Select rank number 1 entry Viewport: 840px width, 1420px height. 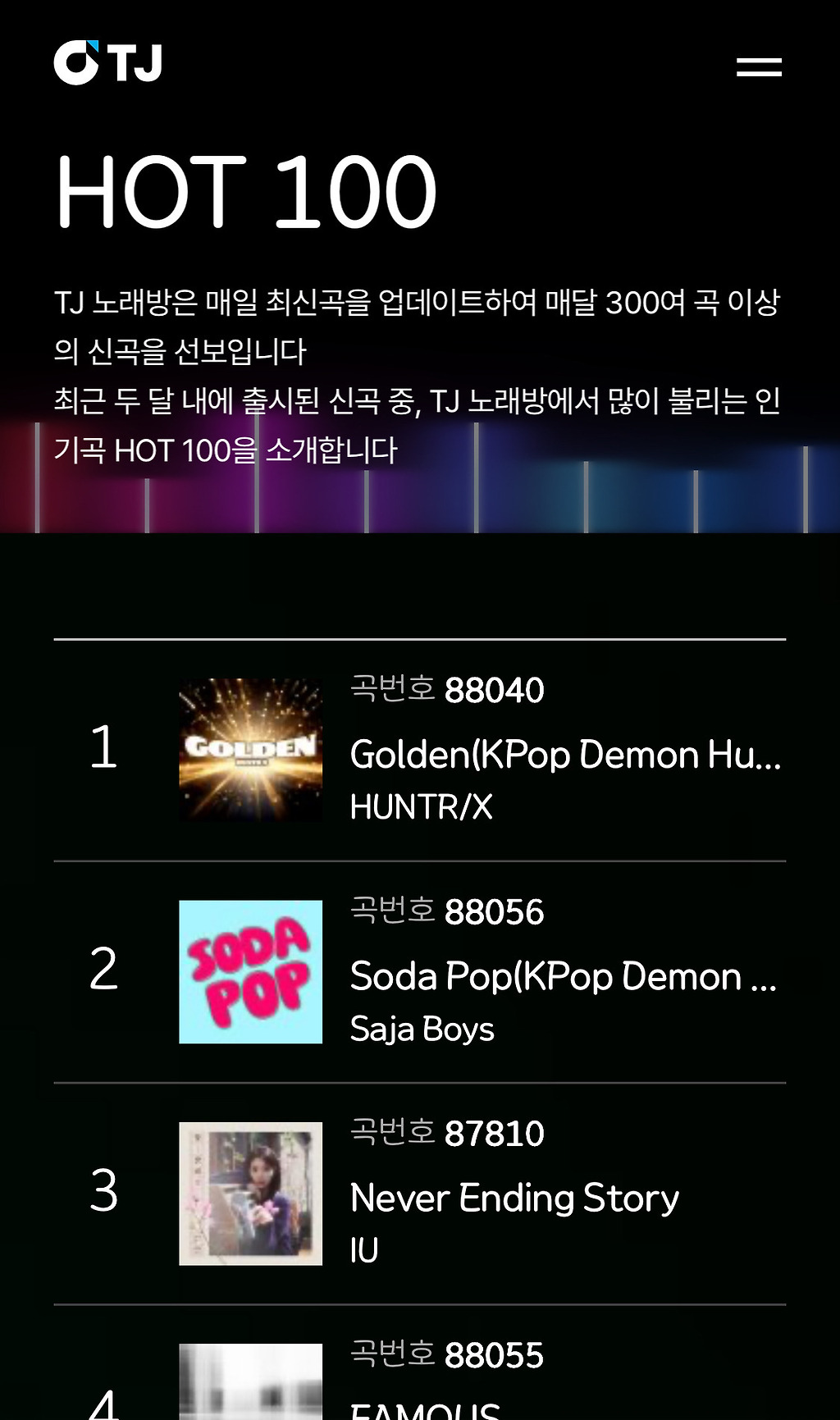[103, 748]
